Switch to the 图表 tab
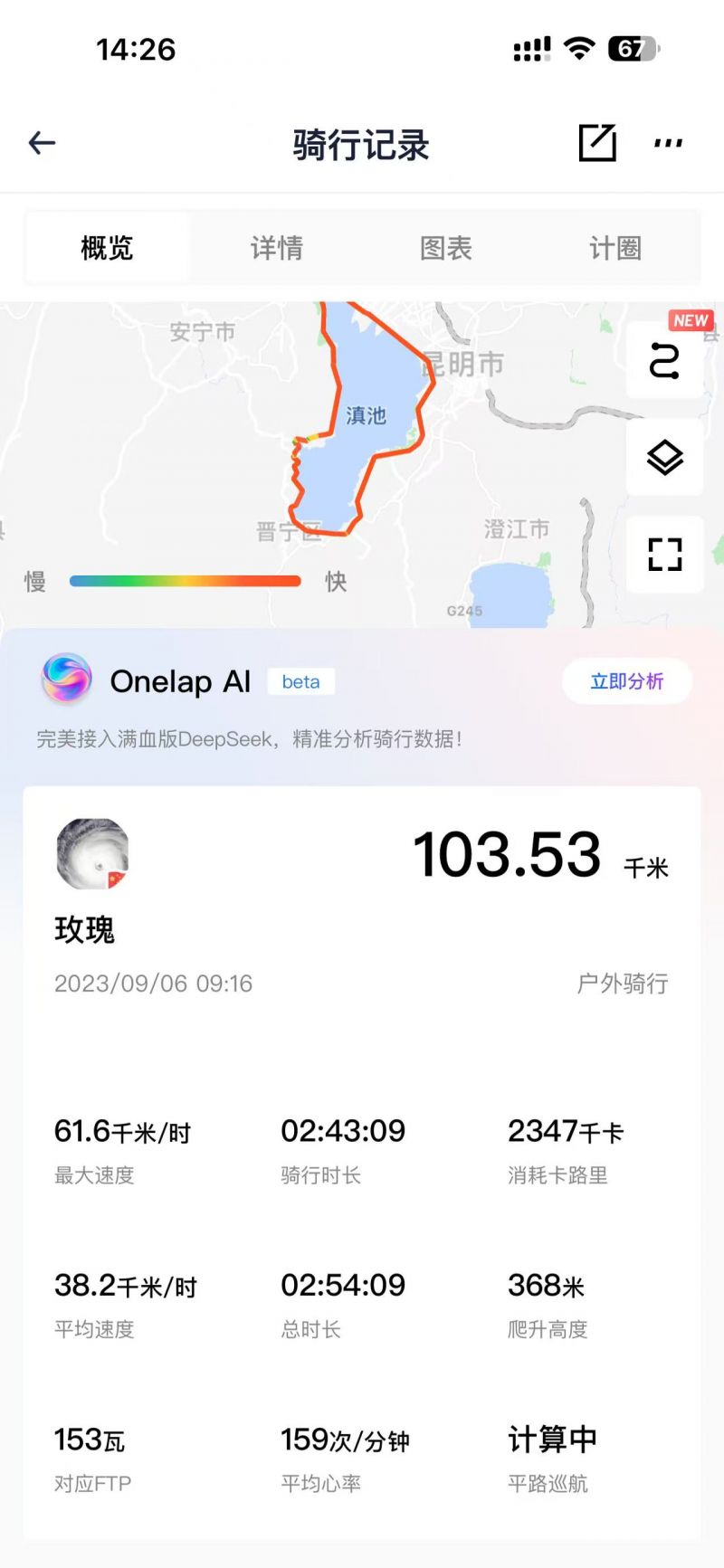Image resolution: width=724 pixels, height=1568 pixels. point(446,248)
